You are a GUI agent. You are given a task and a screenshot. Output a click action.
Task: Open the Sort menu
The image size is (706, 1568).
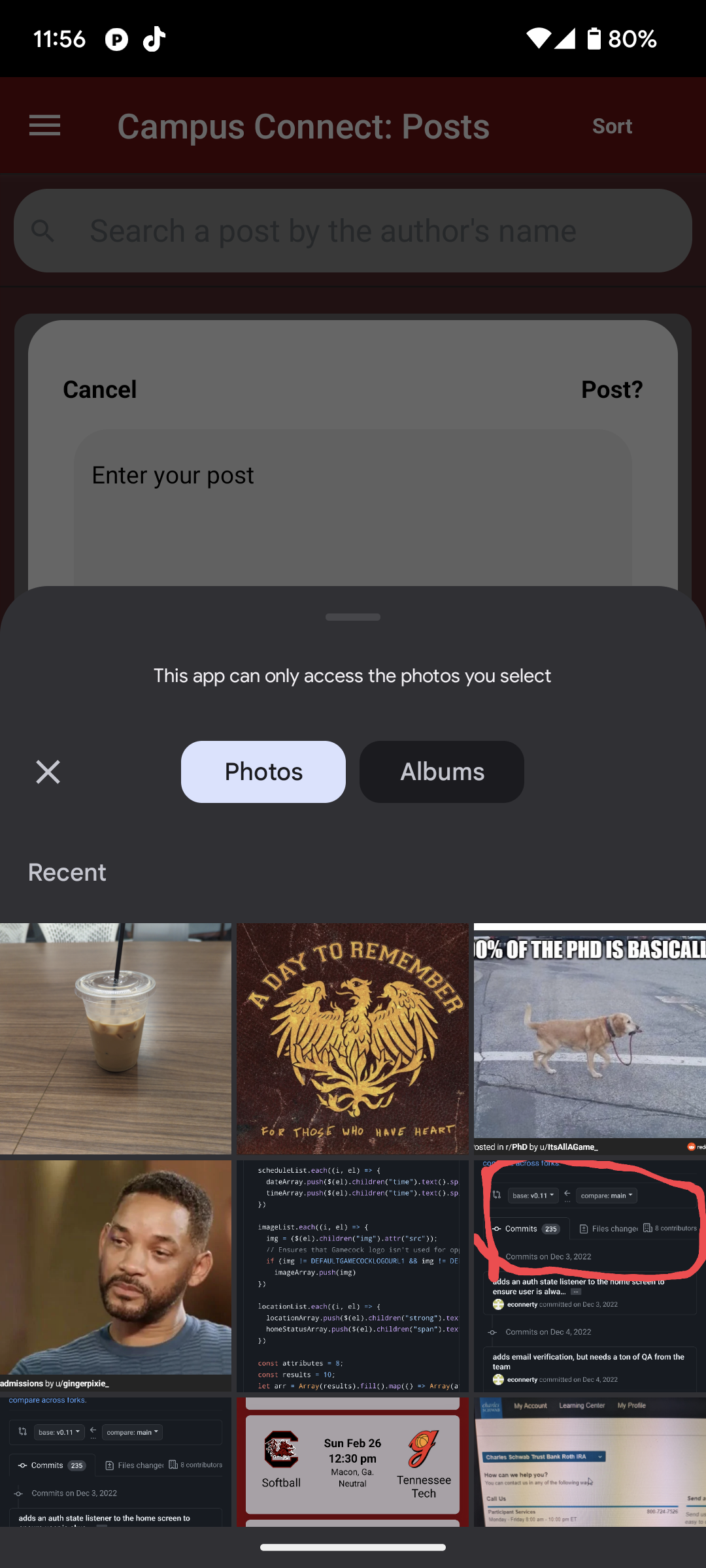point(612,125)
